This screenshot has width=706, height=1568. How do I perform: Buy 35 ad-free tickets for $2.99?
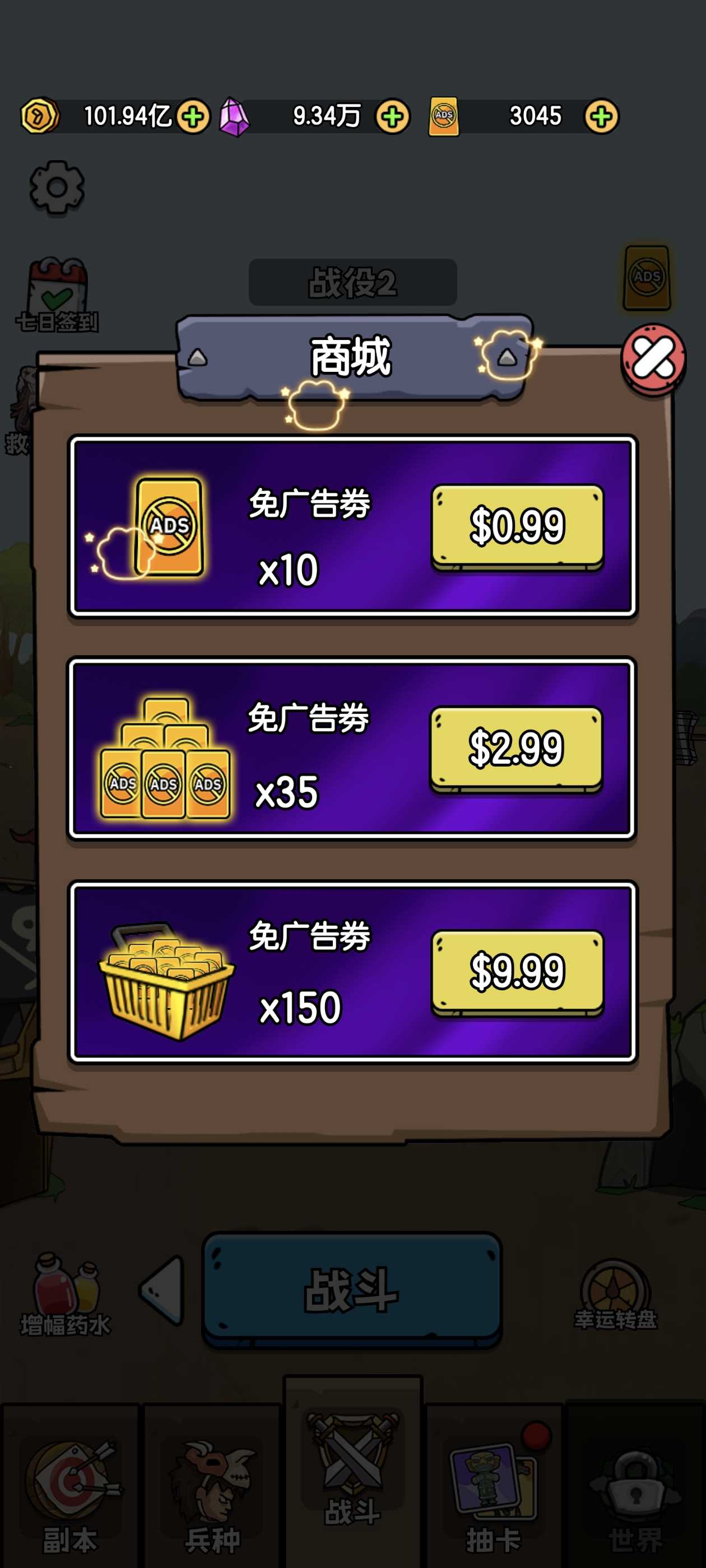click(x=516, y=749)
